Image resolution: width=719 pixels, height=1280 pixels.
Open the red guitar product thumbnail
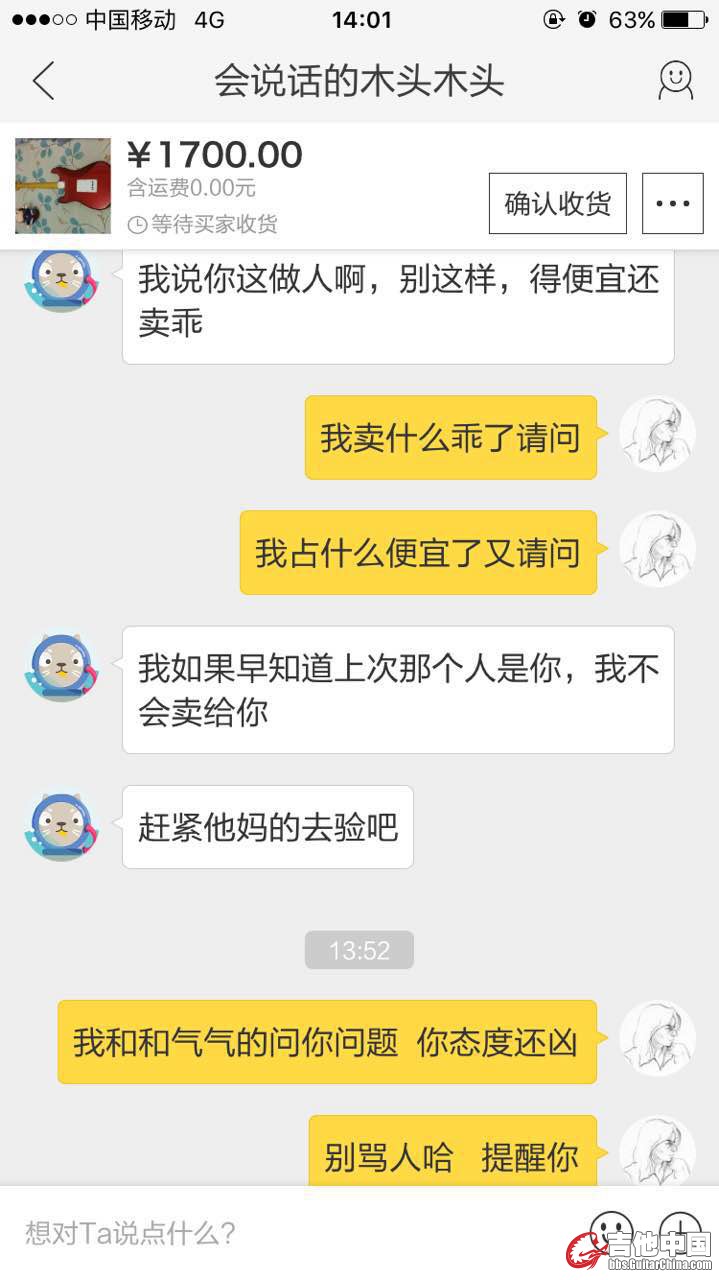click(x=62, y=185)
